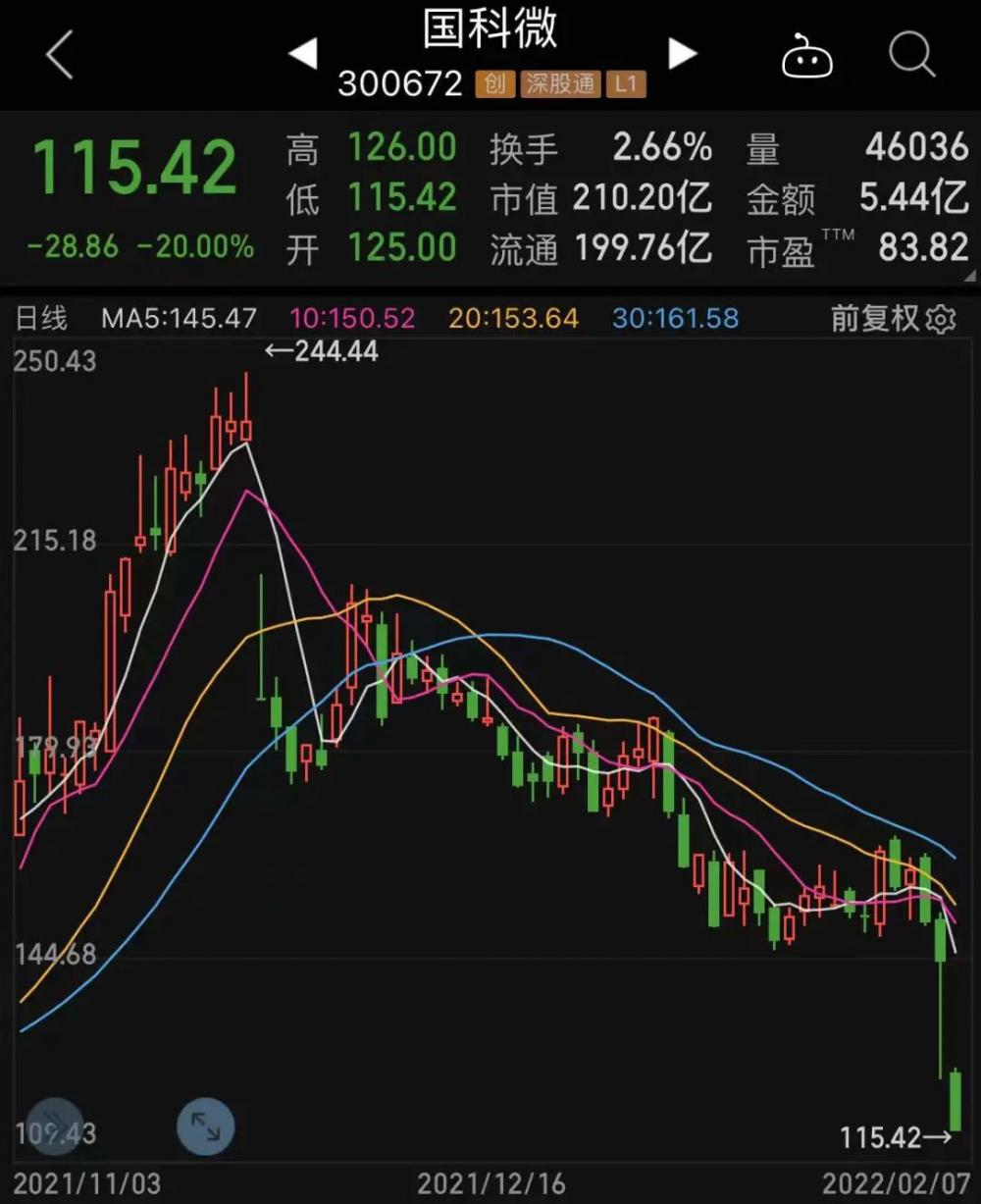This screenshot has height=1204, width=981.
Task: Open stock search via the magnifier icon
Action: 910,56
